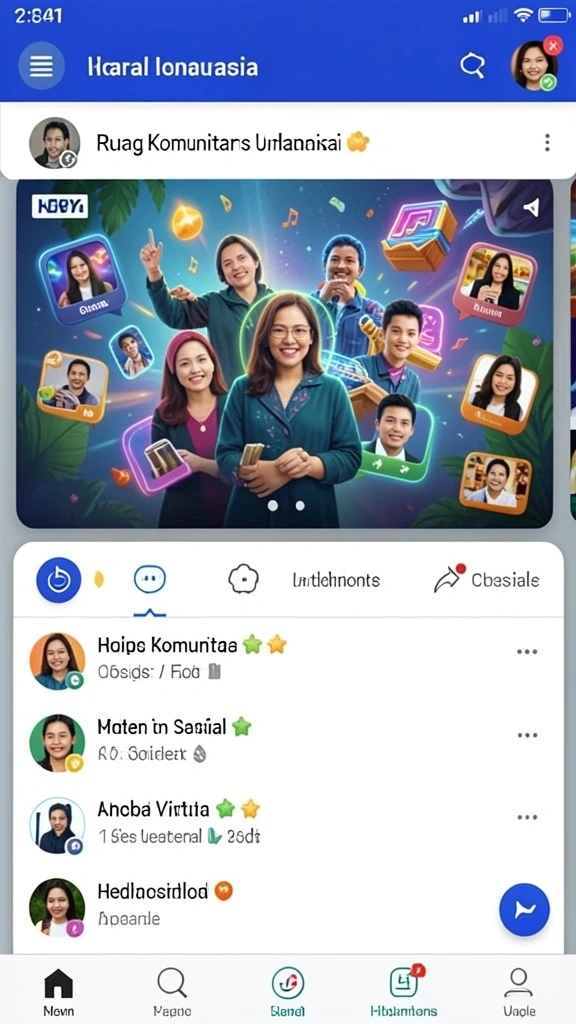Open more options for Moten tn Sasiial
576x1024 pixels.
tap(527, 735)
